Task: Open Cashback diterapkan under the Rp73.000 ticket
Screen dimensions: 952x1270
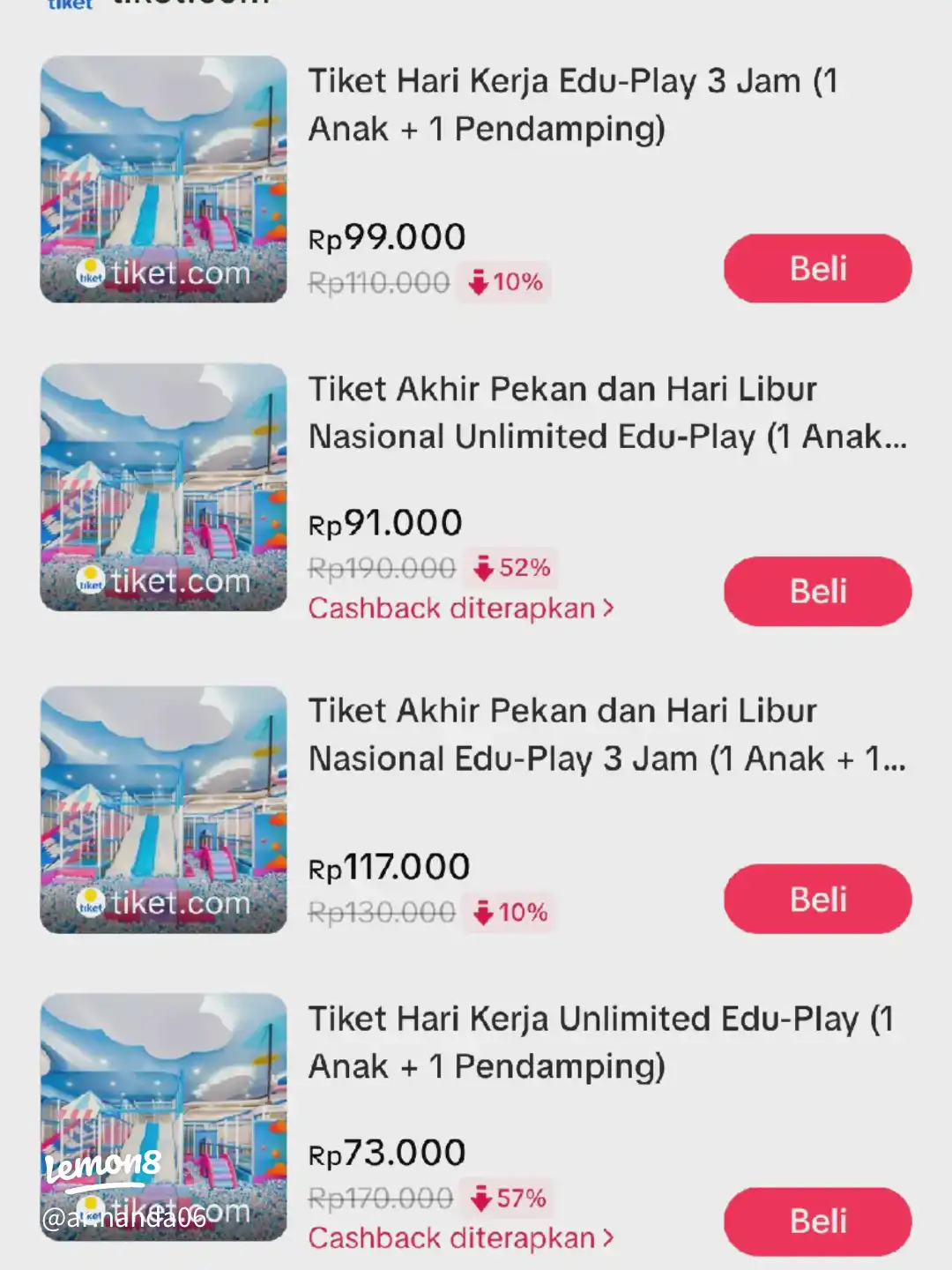Action: 460,1238
